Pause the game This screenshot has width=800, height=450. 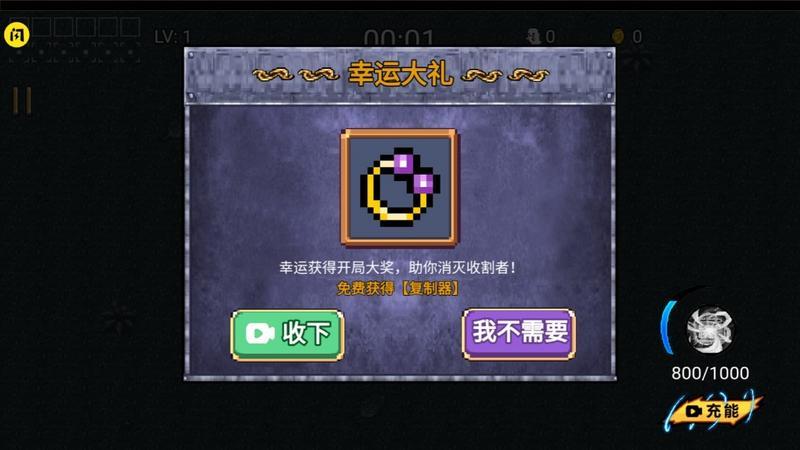coord(22,100)
